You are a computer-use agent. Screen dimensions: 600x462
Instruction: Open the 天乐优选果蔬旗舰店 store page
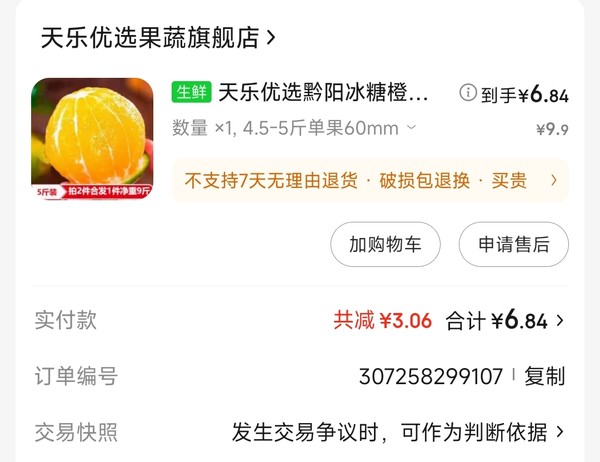[158, 39]
